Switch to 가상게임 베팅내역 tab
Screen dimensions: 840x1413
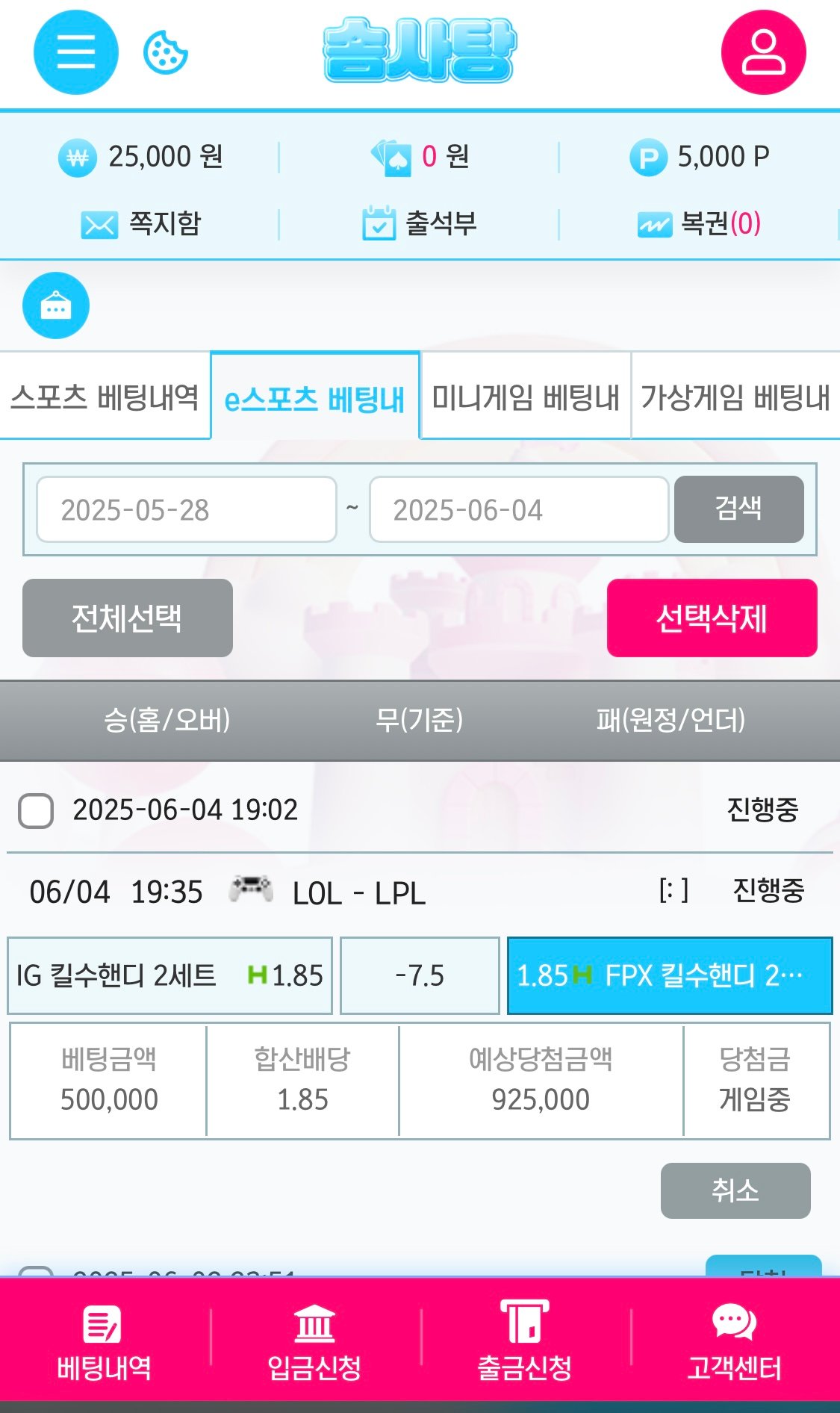pyautogui.click(x=735, y=397)
